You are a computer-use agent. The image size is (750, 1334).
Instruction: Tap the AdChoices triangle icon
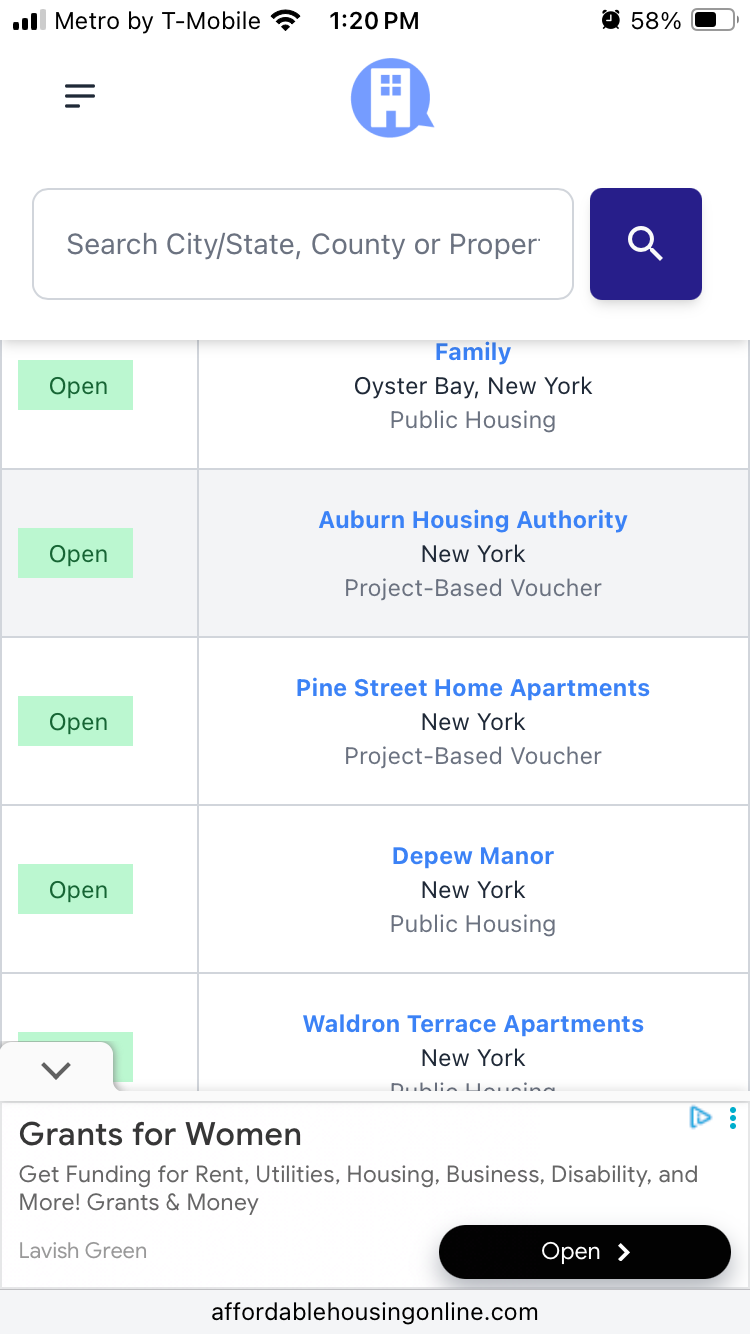tap(701, 1118)
